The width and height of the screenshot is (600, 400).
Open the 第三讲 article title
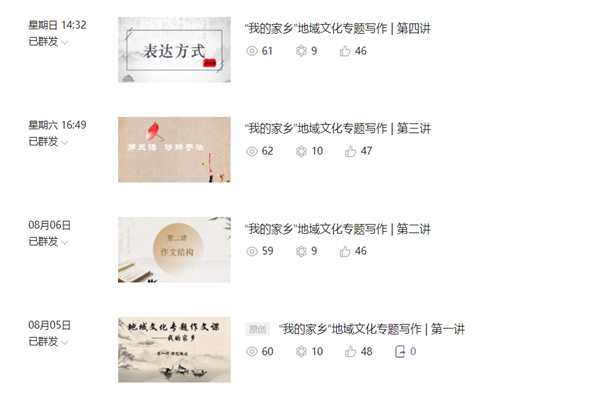[337, 129]
